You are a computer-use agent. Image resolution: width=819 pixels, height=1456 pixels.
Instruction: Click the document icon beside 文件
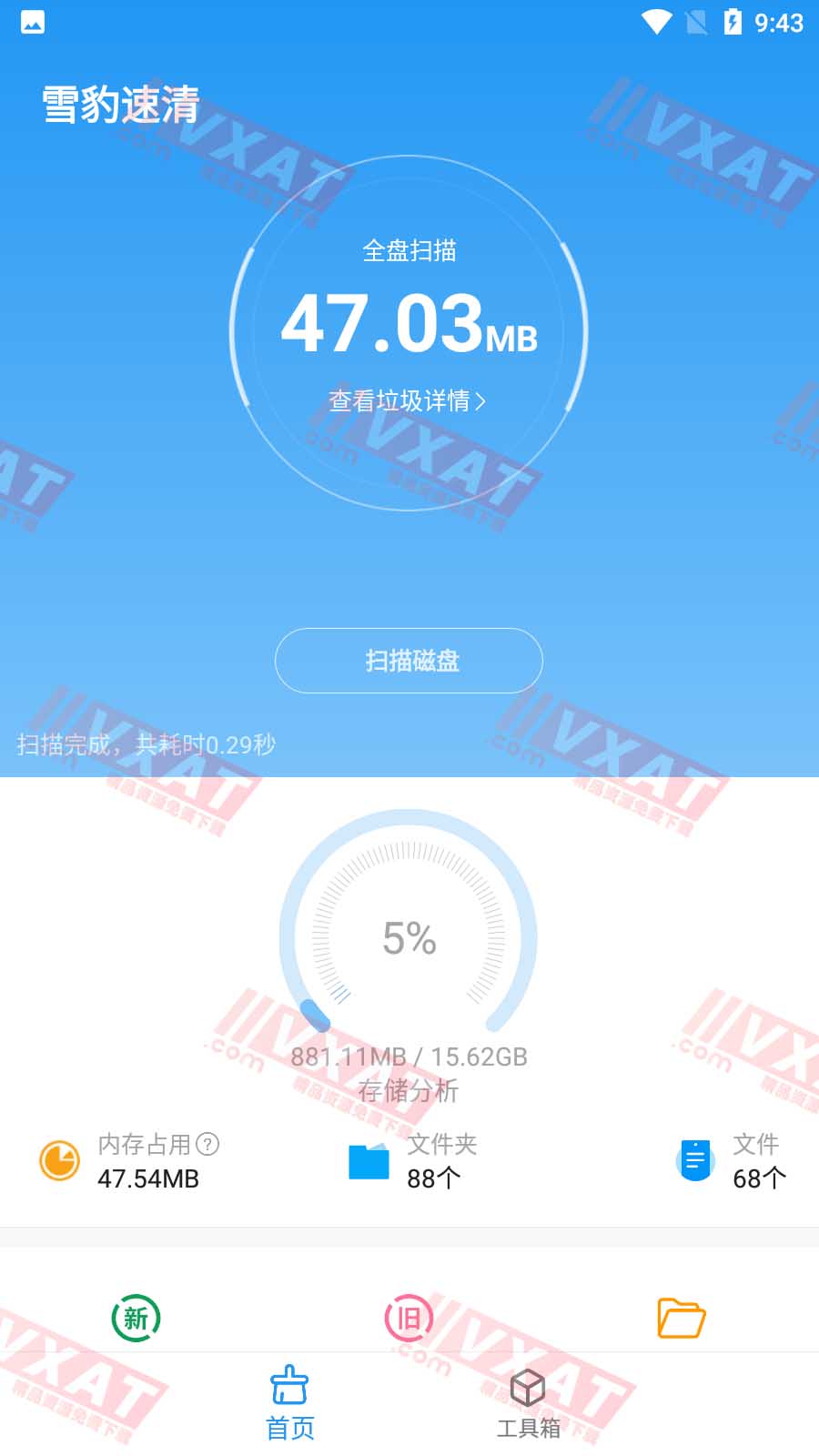(695, 1160)
